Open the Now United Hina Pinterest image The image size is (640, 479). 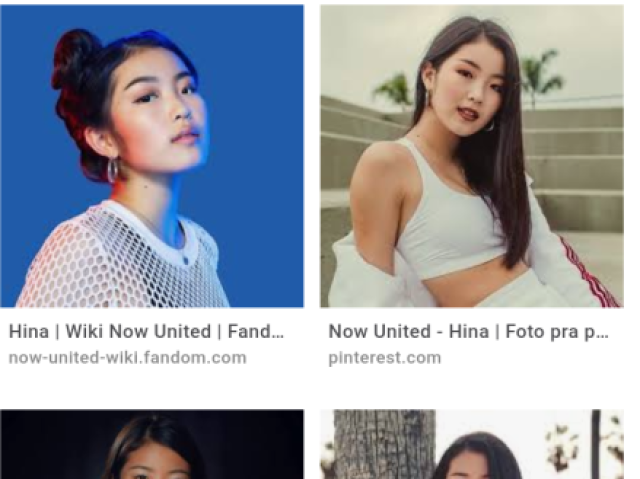coord(471,156)
